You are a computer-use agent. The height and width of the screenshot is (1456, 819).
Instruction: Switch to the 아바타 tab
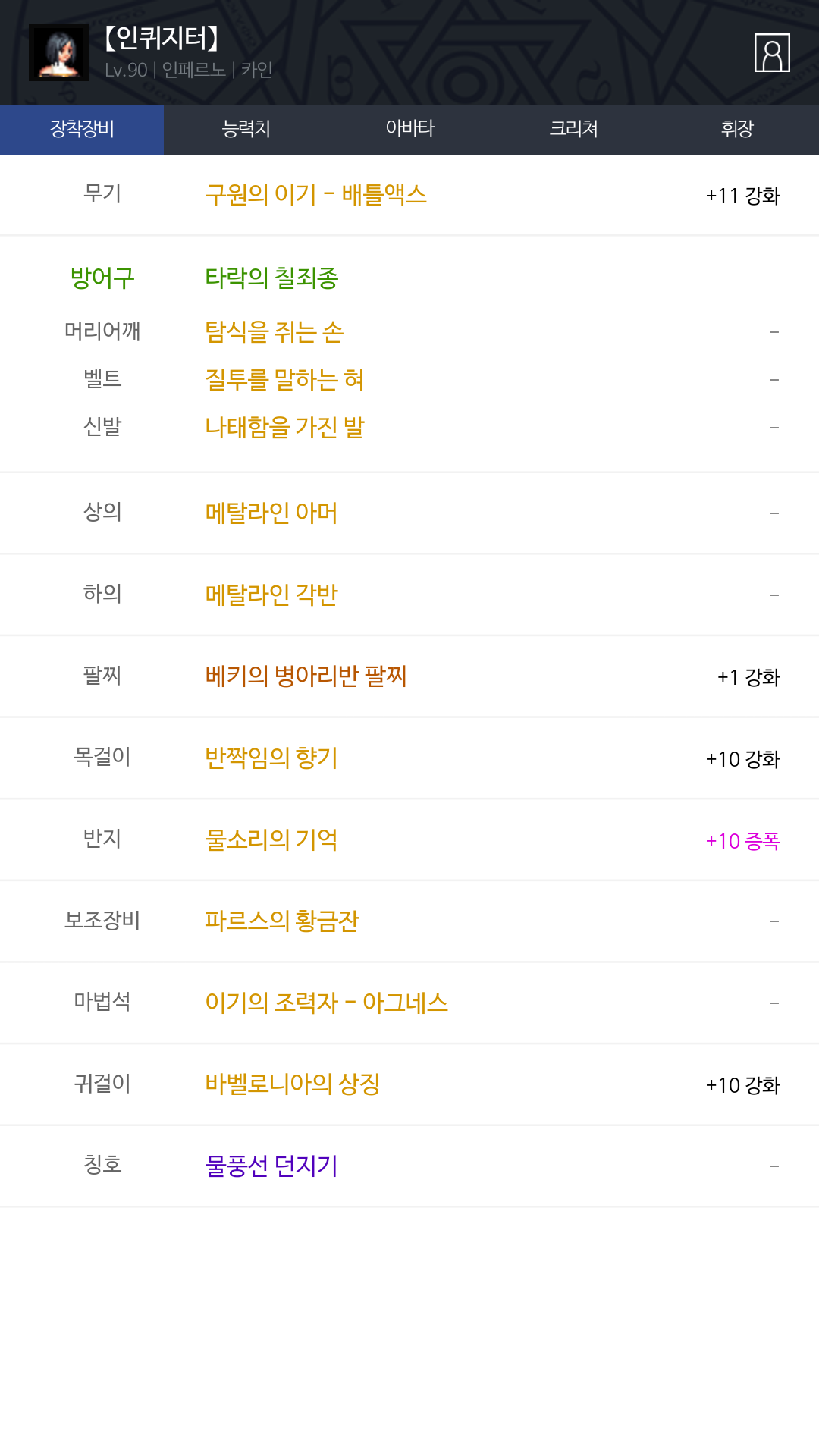coord(409,130)
